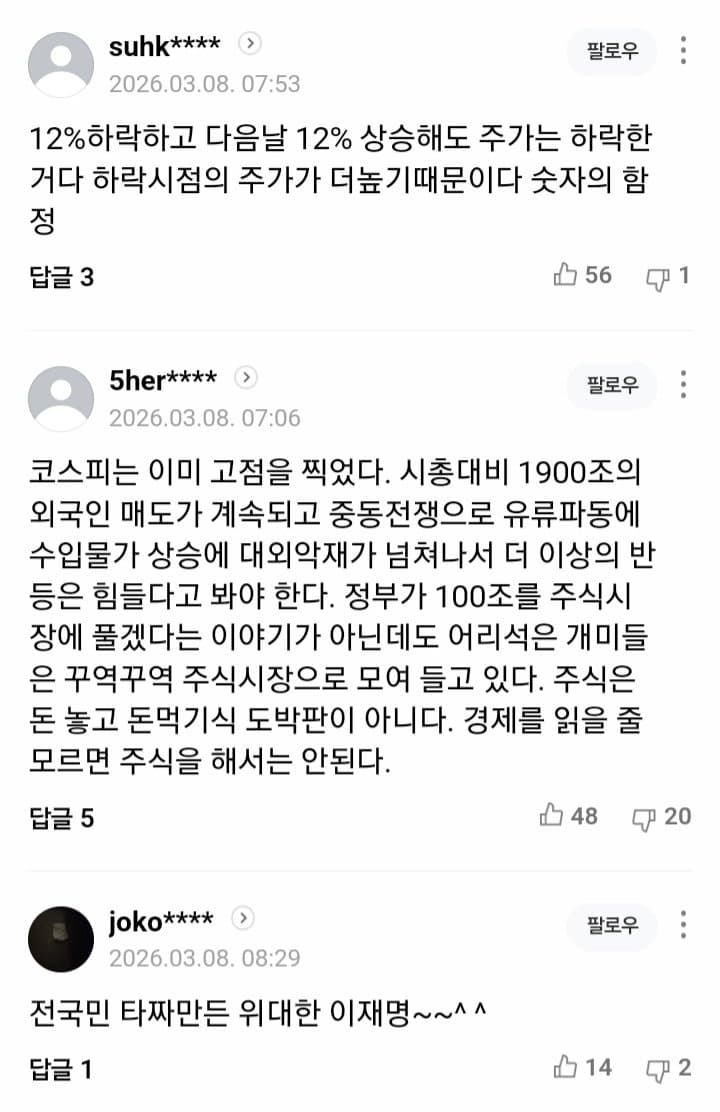Open overflow menu on joko**** comment
The width and height of the screenshot is (720, 1112).
click(683, 924)
